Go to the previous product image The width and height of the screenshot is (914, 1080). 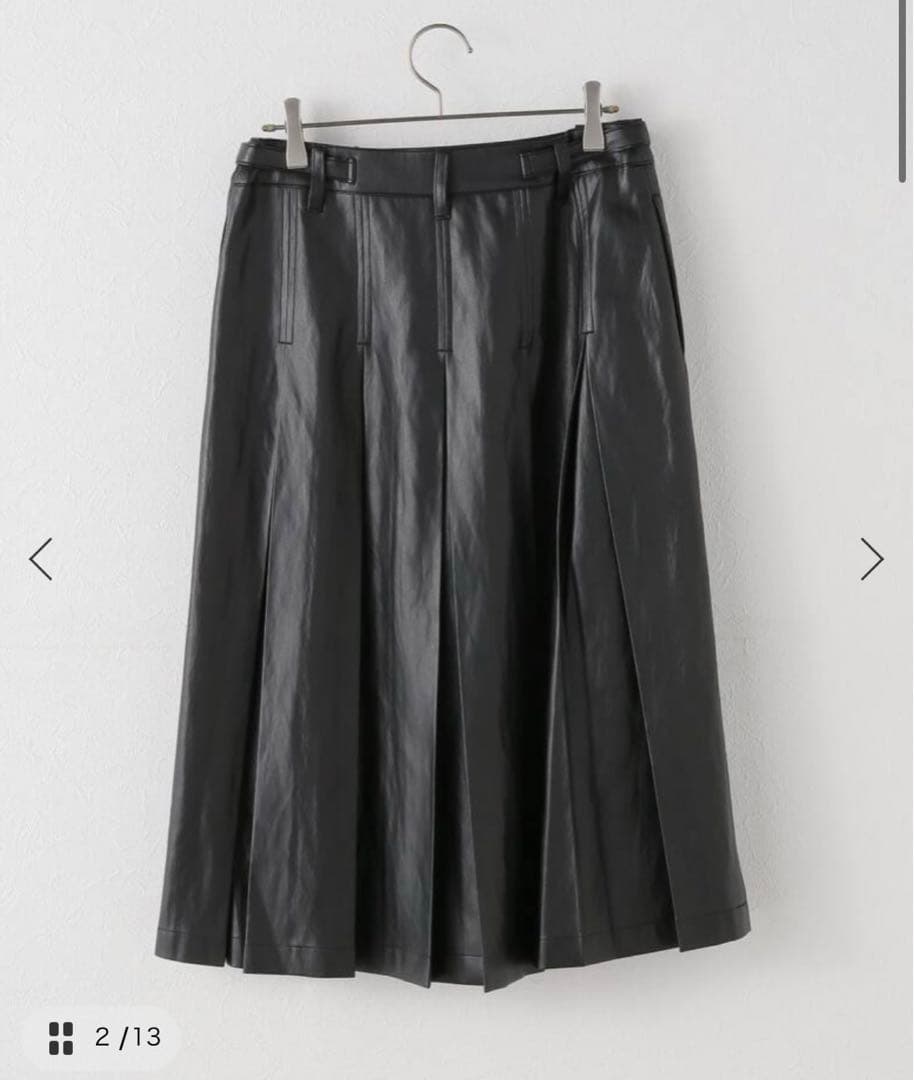41,559
